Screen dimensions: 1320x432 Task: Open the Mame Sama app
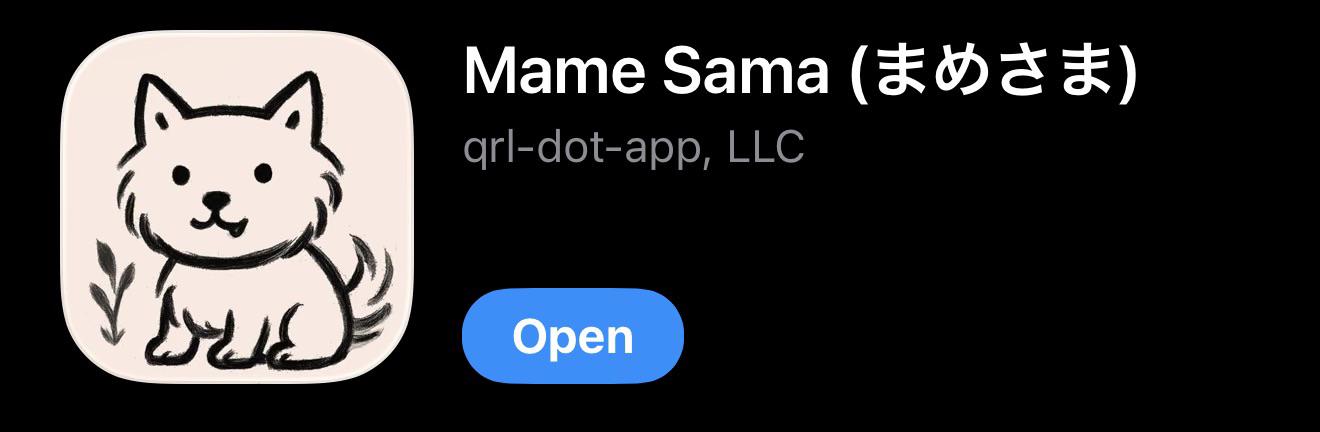pyautogui.click(x=573, y=336)
